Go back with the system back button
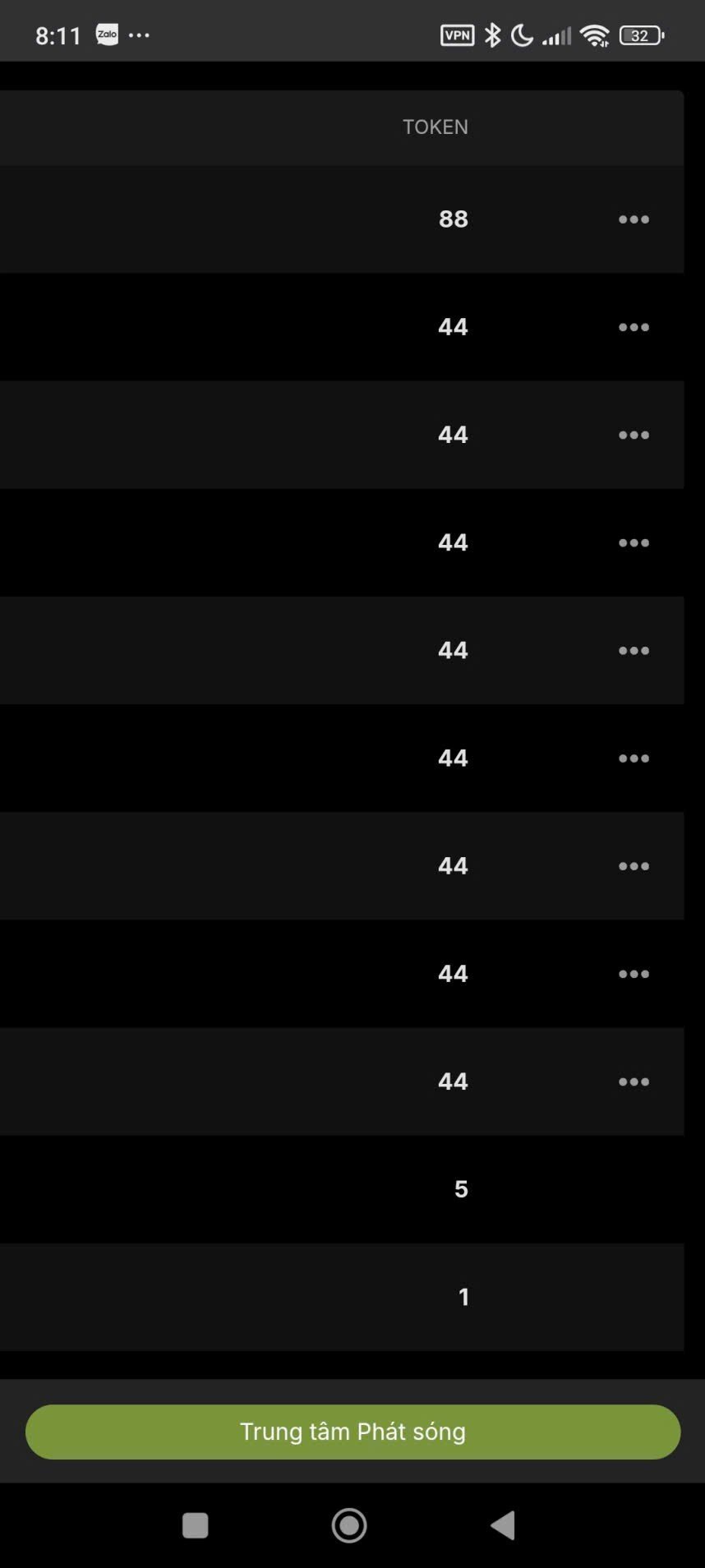This screenshot has height=1568, width=705. [503, 1525]
